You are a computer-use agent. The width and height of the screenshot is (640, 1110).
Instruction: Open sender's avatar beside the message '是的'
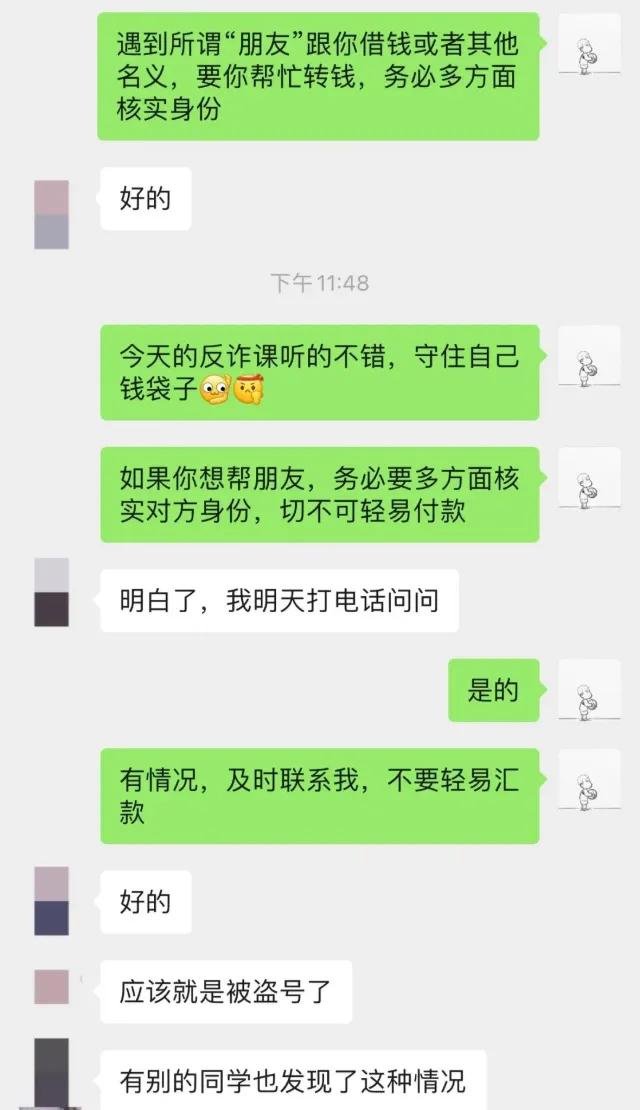pyautogui.click(x=590, y=691)
